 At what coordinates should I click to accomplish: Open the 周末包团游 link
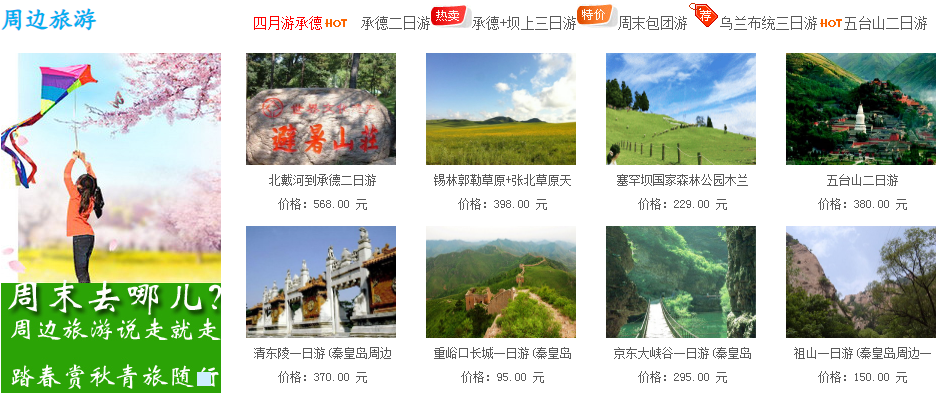coord(652,23)
